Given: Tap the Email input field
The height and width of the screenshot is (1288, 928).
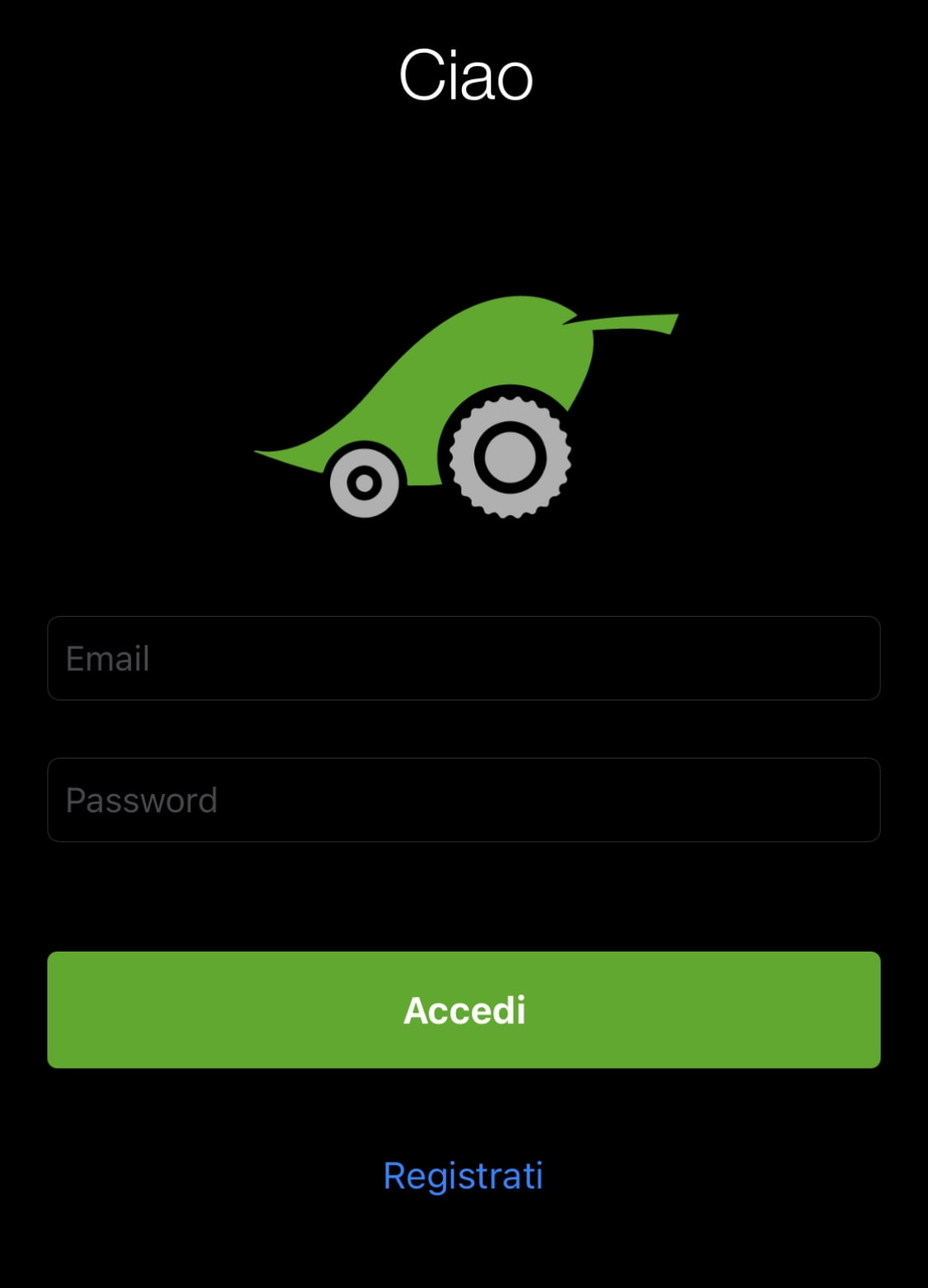Looking at the screenshot, I should pyautogui.click(x=464, y=658).
